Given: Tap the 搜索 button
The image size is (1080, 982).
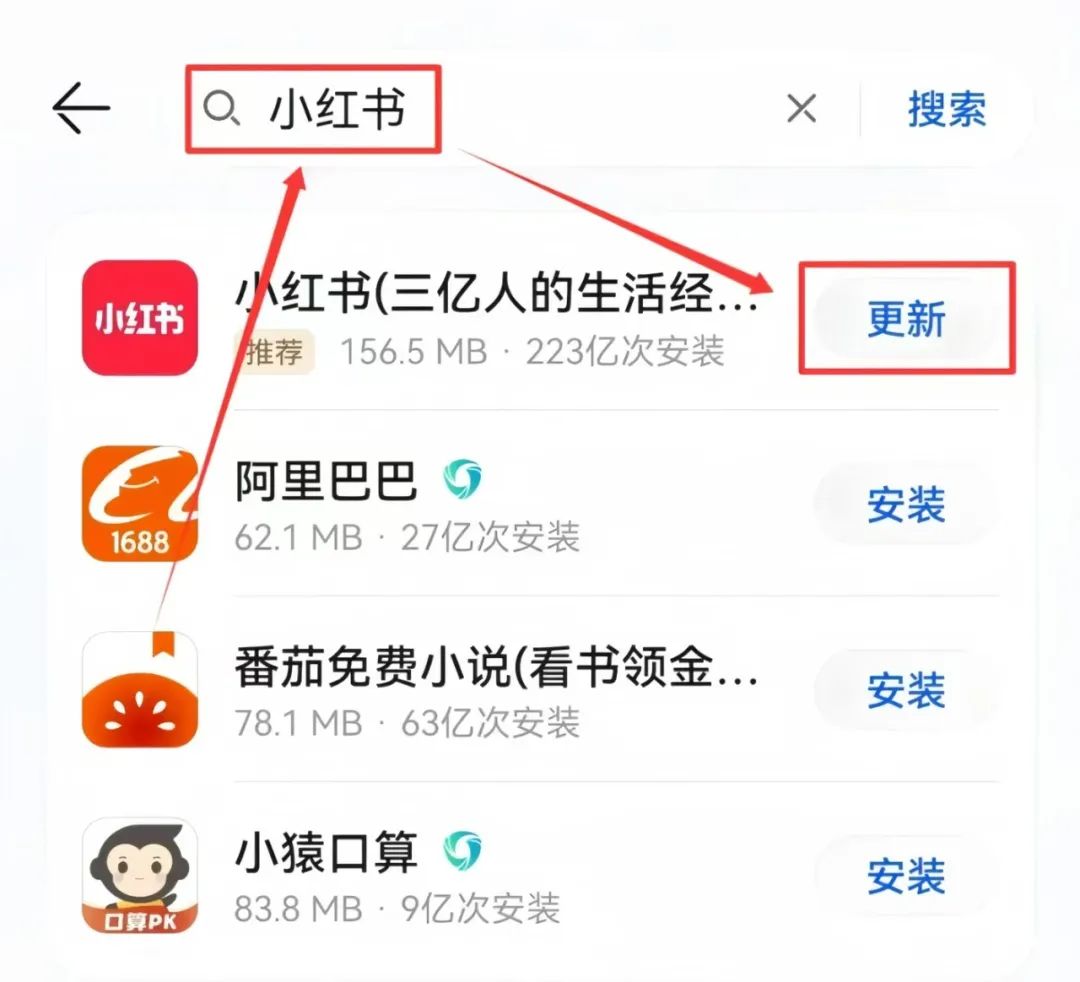Looking at the screenshot, I should click(x=946, y=108).
